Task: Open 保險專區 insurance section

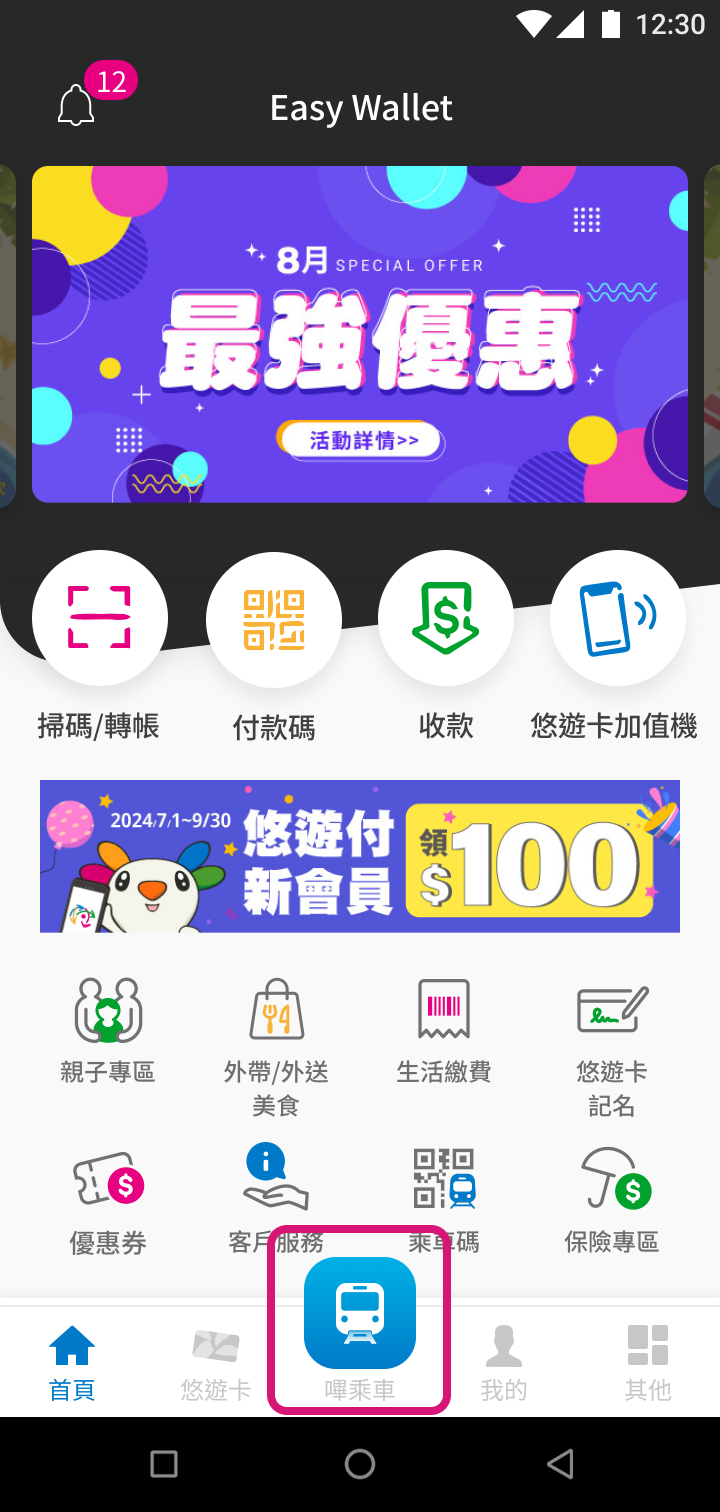Action: pyautogui.click(x=612, y=1198)
